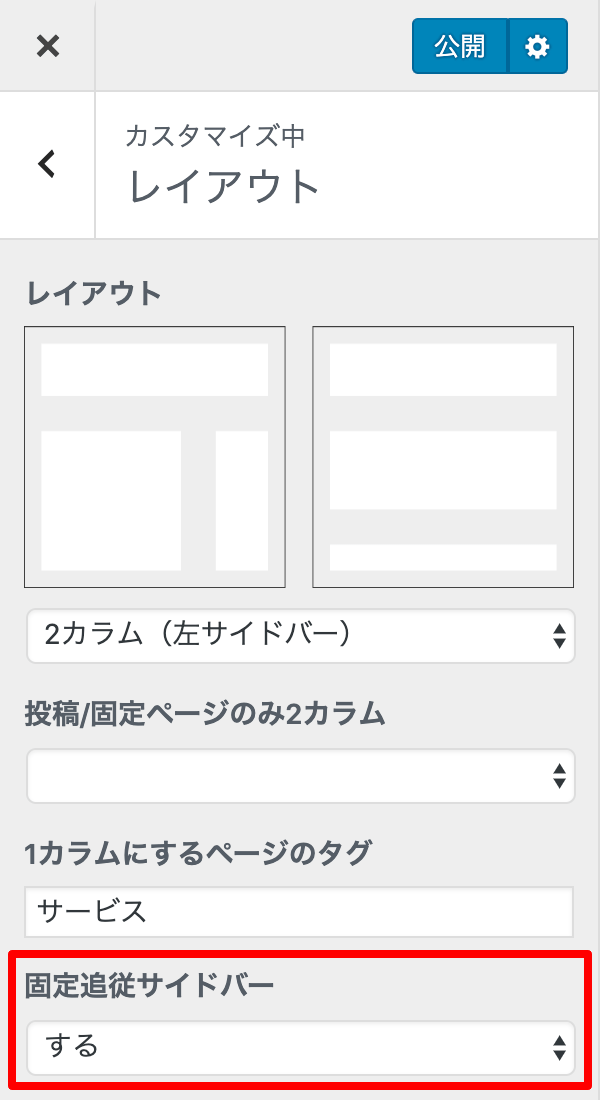The height and width of the screenshot is (1100, 600).
Task: Open the 2カラム（左サイドバー） layout dropdown
Action: [300, 636]
